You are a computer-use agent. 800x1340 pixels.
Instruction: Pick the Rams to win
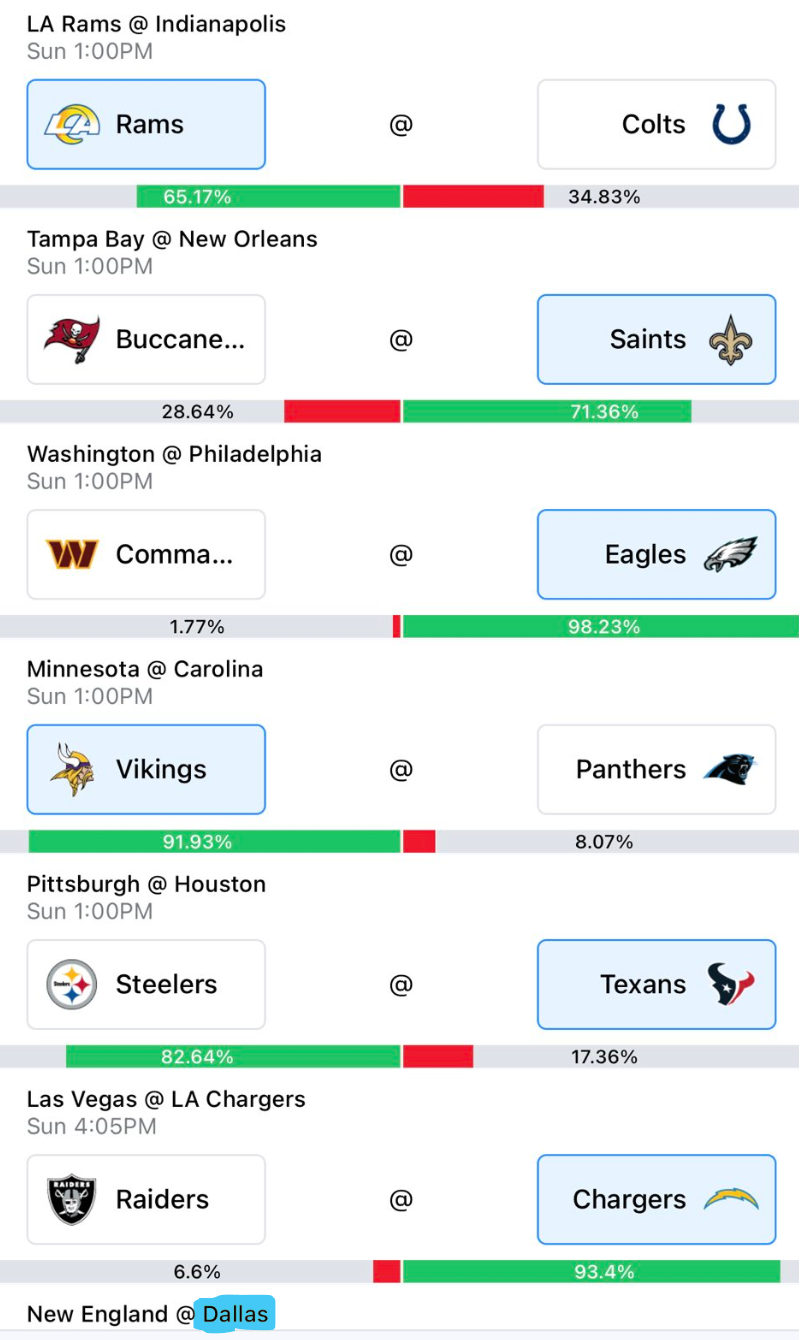pyautogui.click(x=146, y=124)
